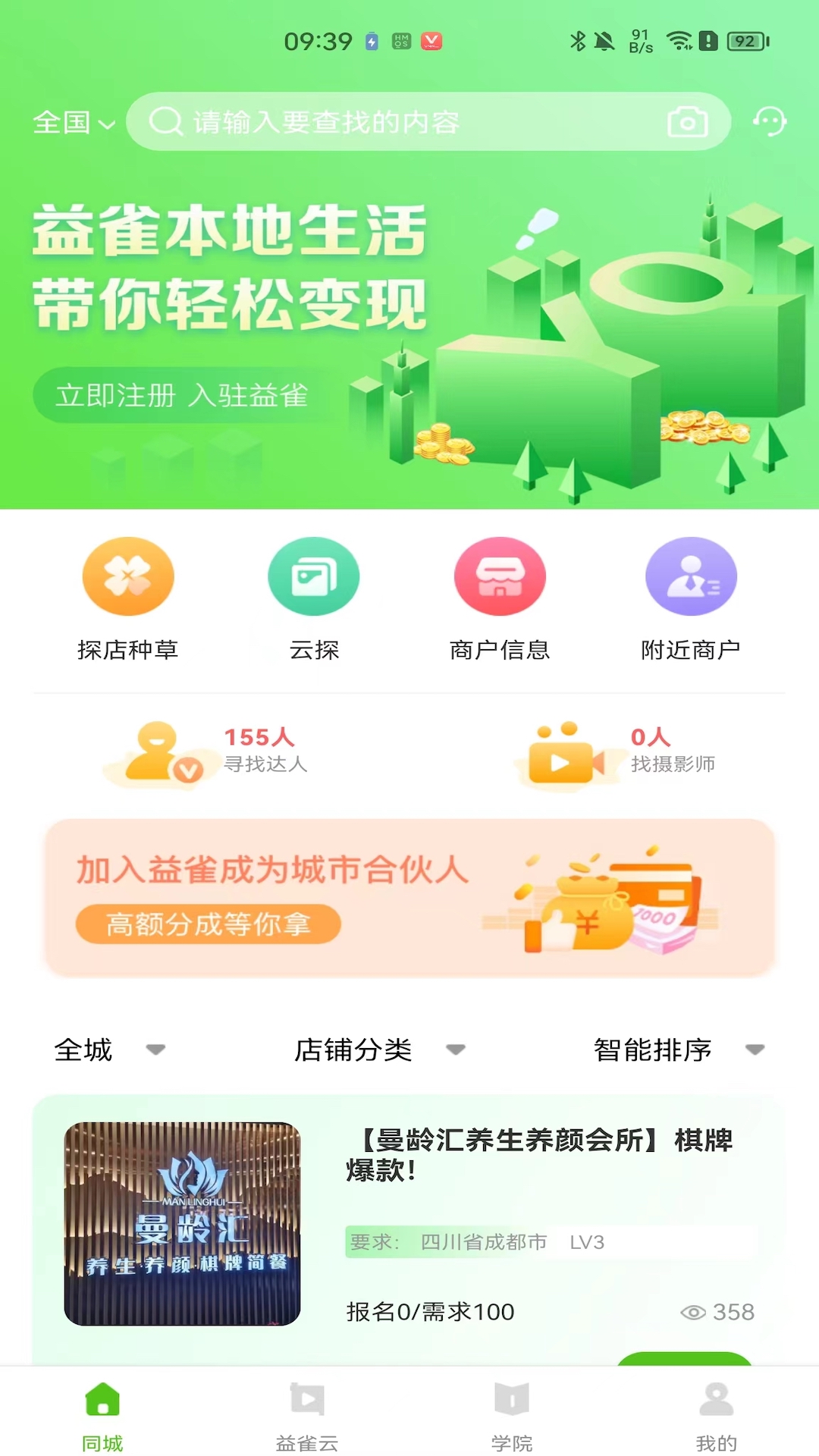
Task: Expand the 全国 location selector
Action: point(74,123)
